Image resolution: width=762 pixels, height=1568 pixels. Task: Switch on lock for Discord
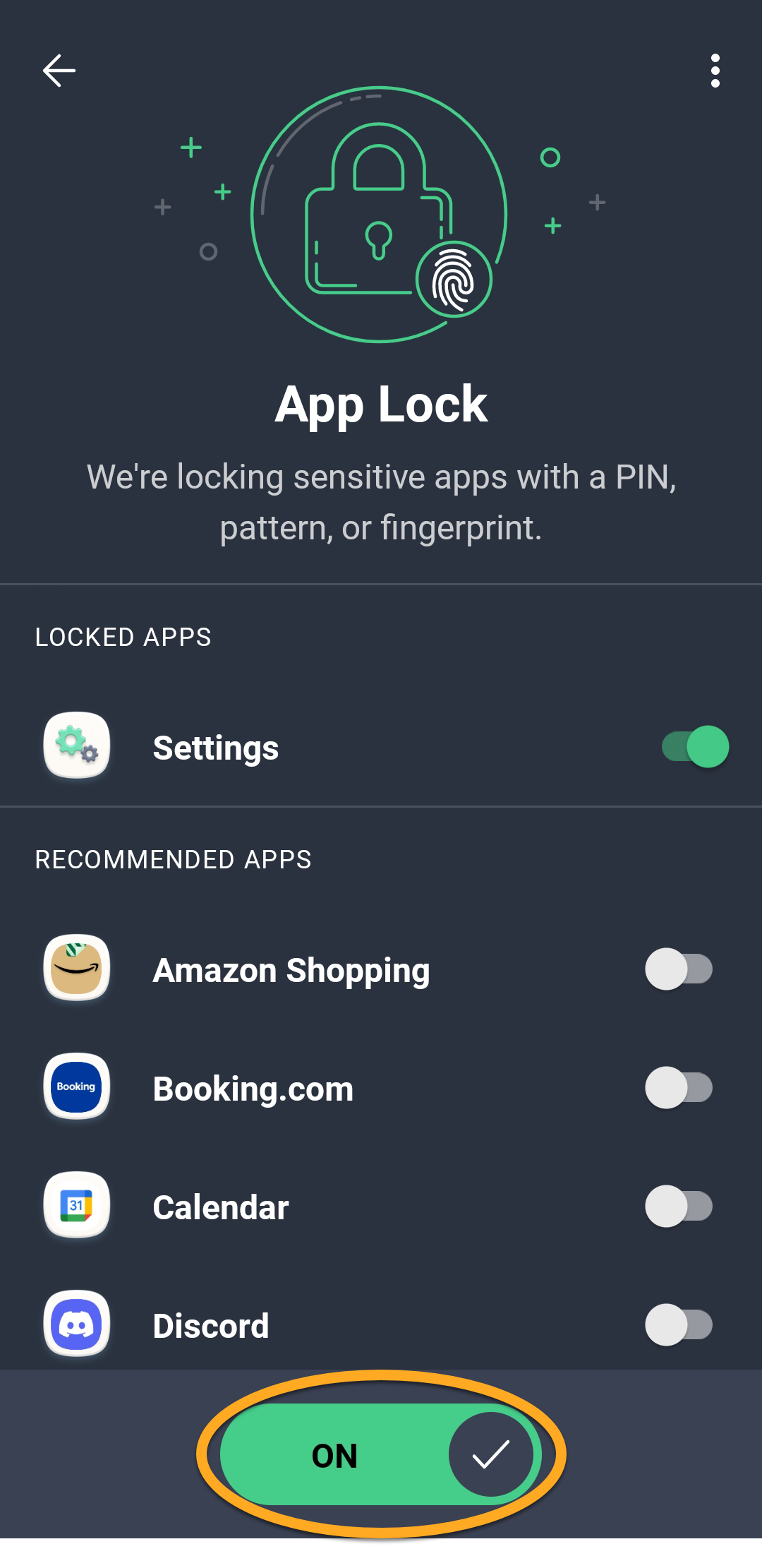[x=678, y=1324]
